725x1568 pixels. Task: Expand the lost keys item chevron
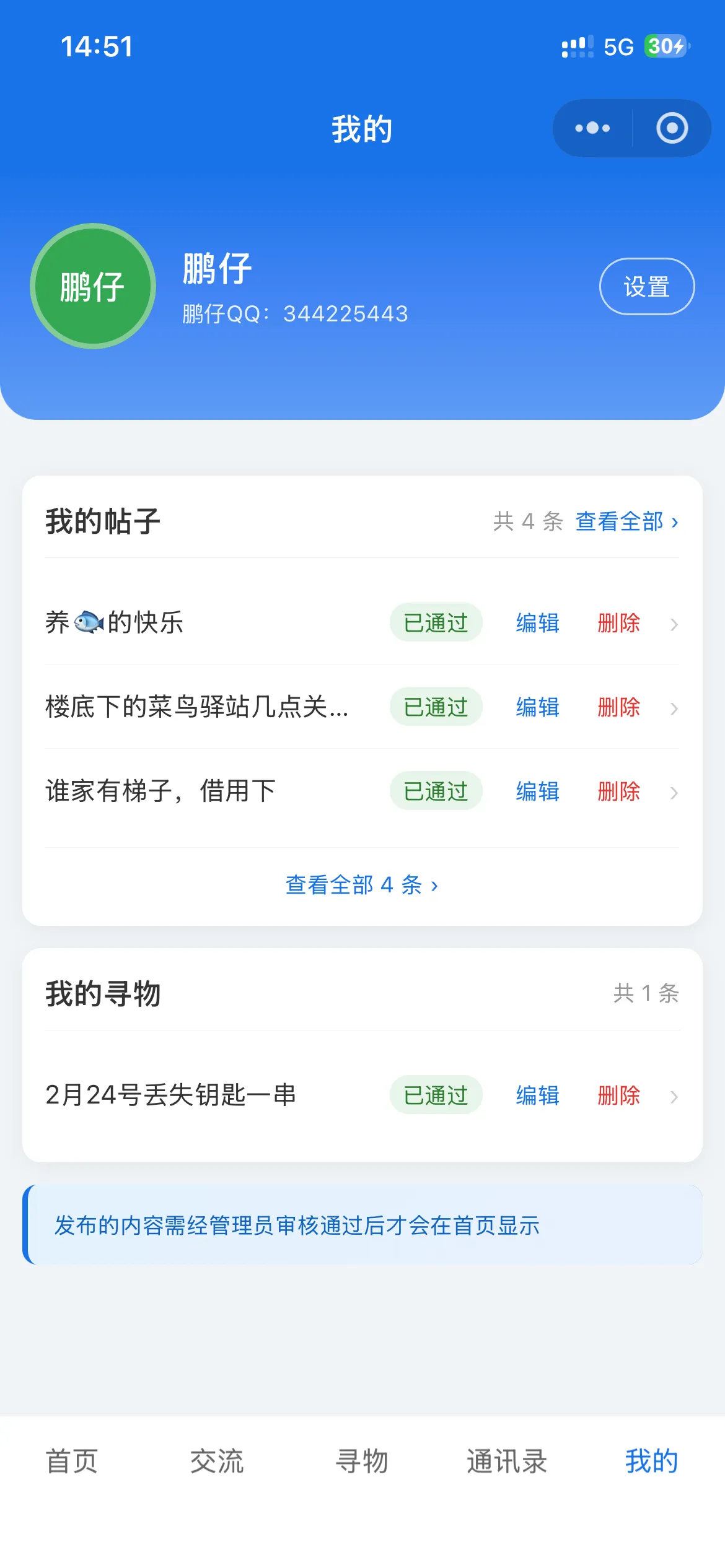(674, 1095)
